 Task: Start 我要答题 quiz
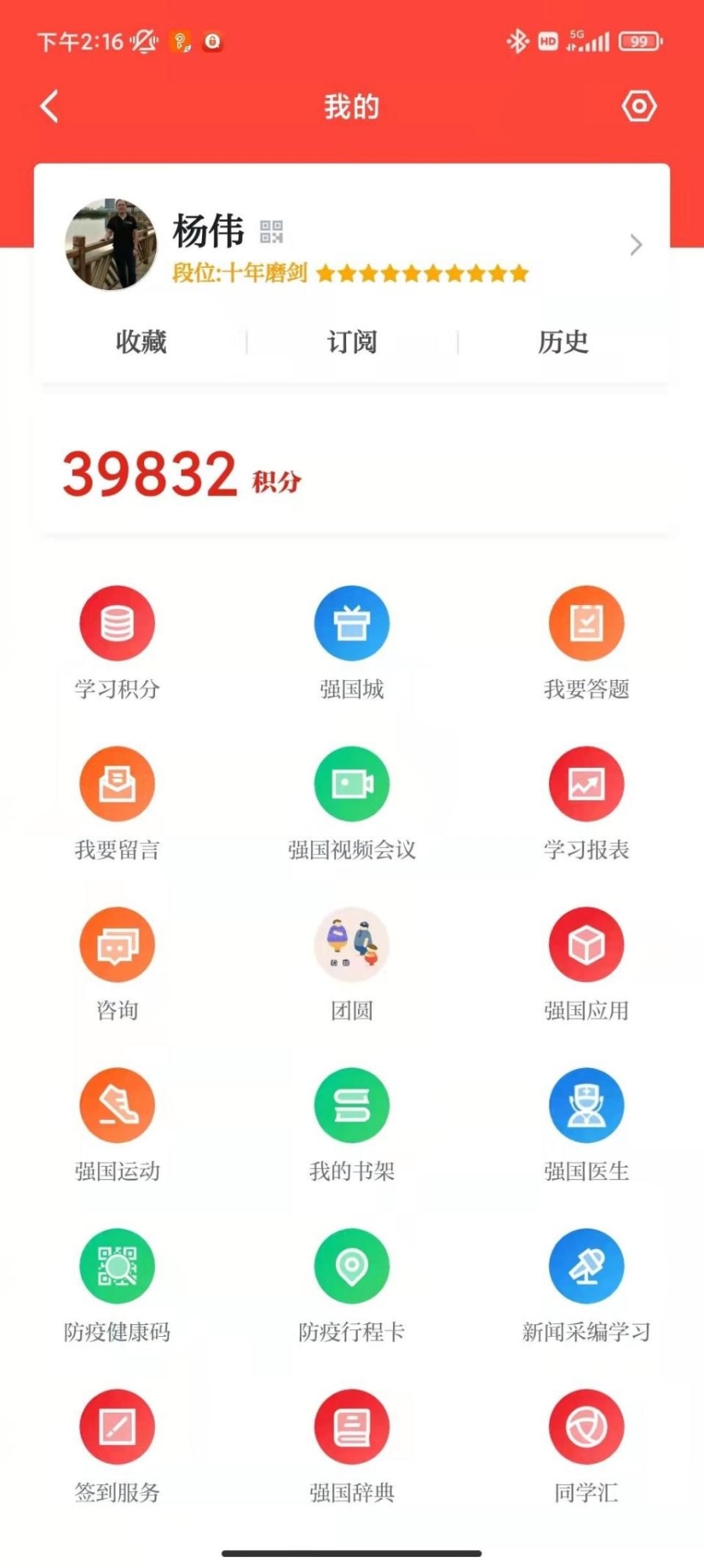tap(586, 624)
